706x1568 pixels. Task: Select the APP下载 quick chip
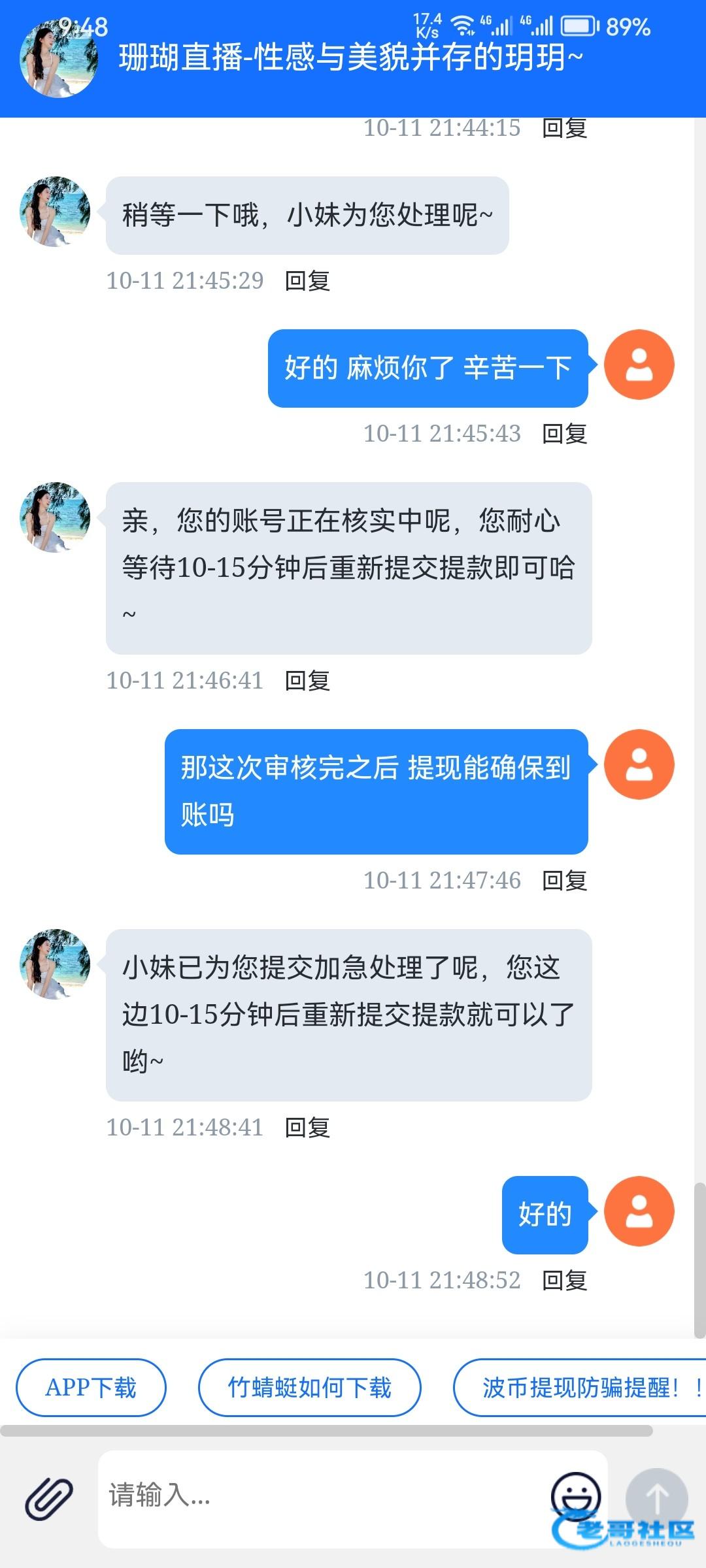point(91,1388)
